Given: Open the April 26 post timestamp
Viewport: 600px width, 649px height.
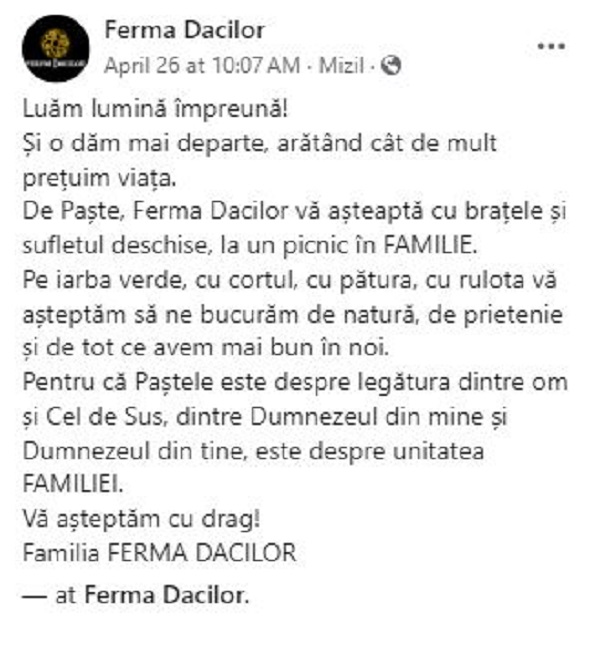Looking at the screenshot, I should (201, 66).
